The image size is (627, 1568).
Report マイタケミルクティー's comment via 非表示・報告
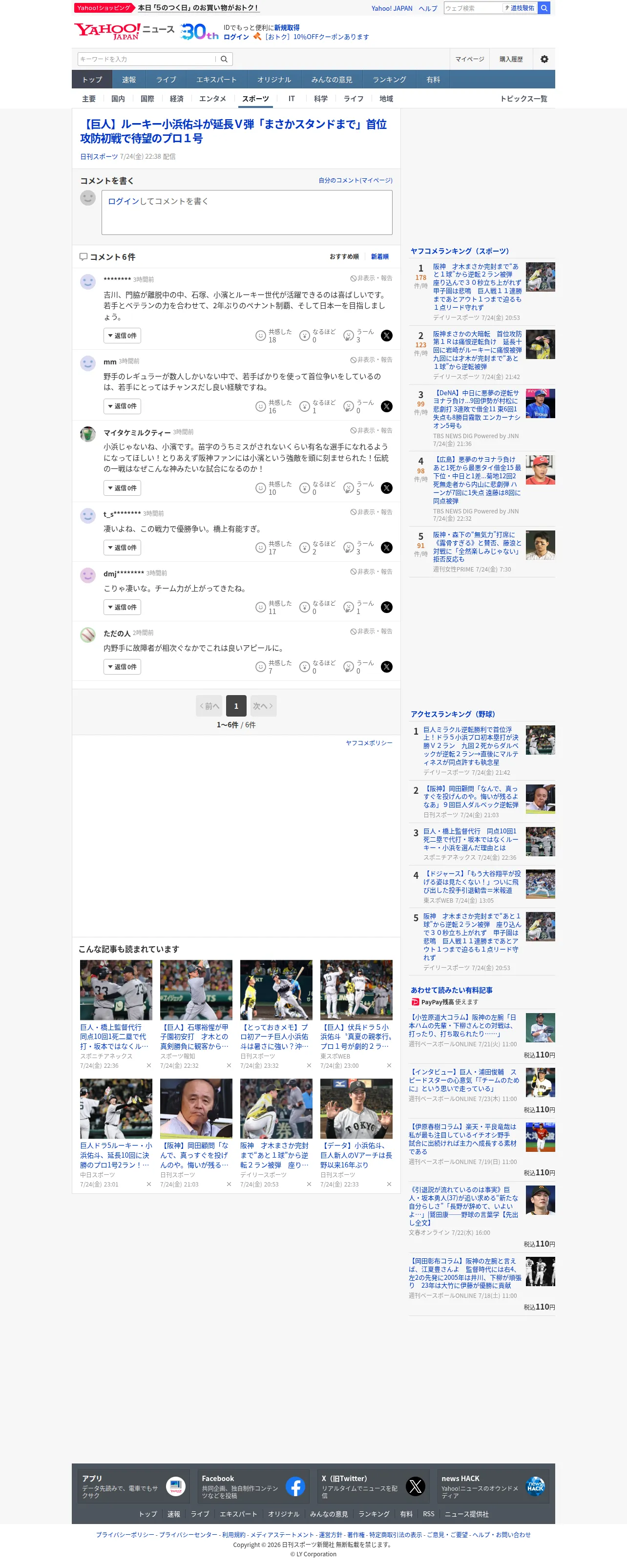pyautogui.click(x=371, y=430)
